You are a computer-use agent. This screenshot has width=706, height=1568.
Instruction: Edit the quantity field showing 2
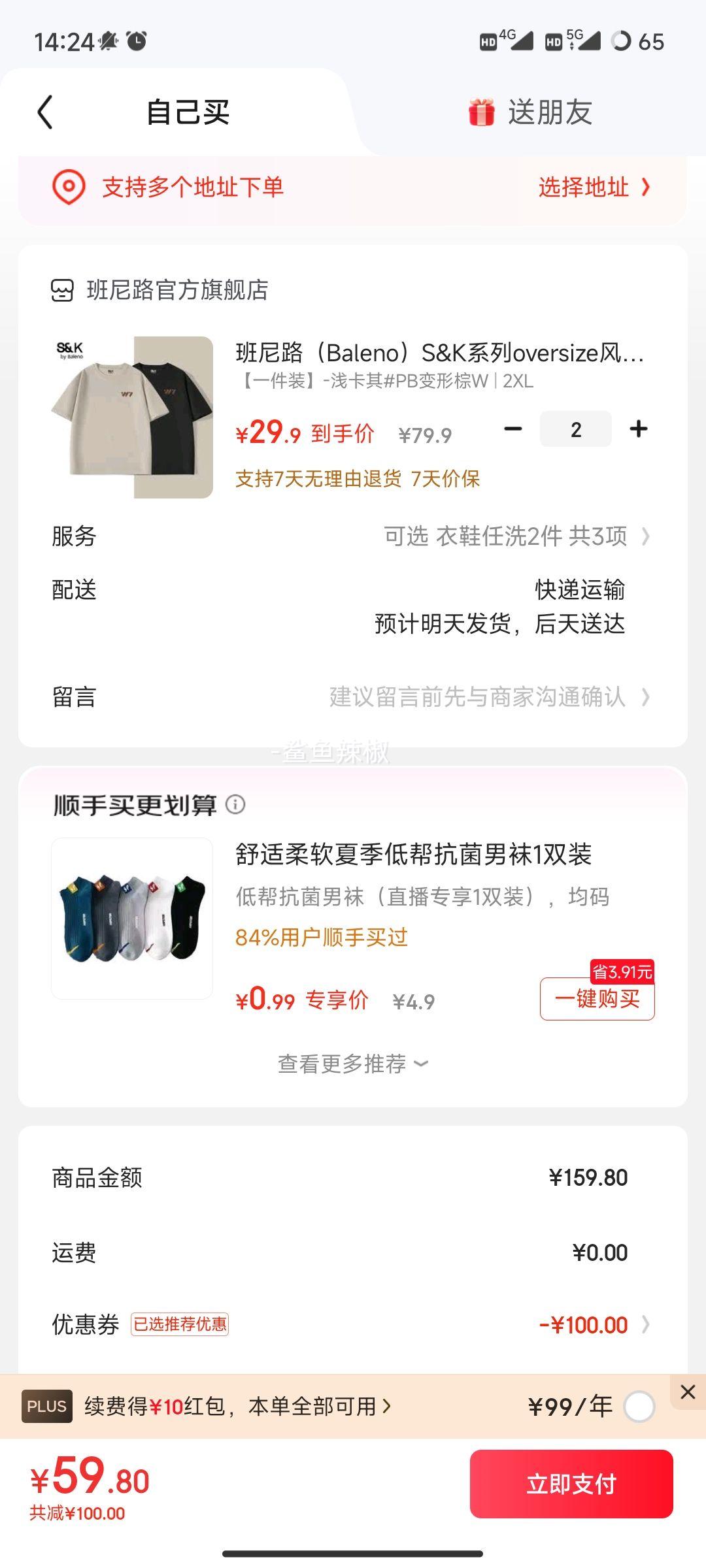pyautogui.click(x=575, y=429)
